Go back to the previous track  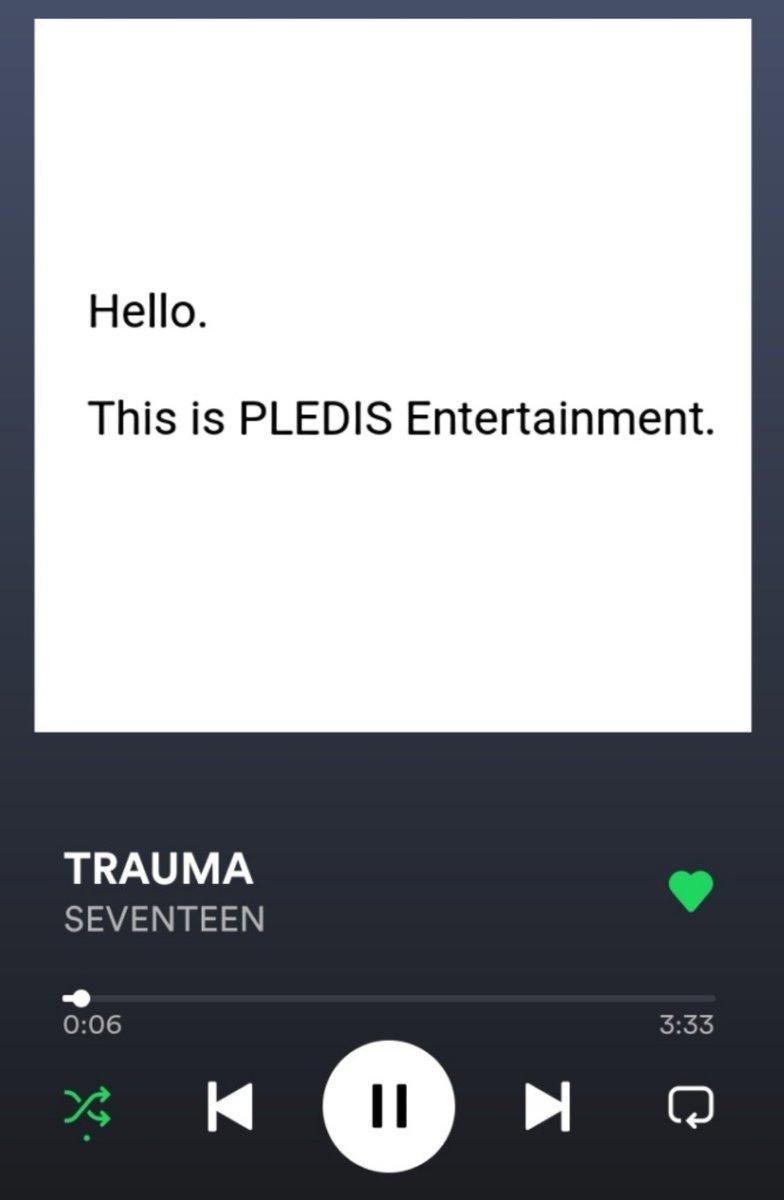coord(230,1106)
